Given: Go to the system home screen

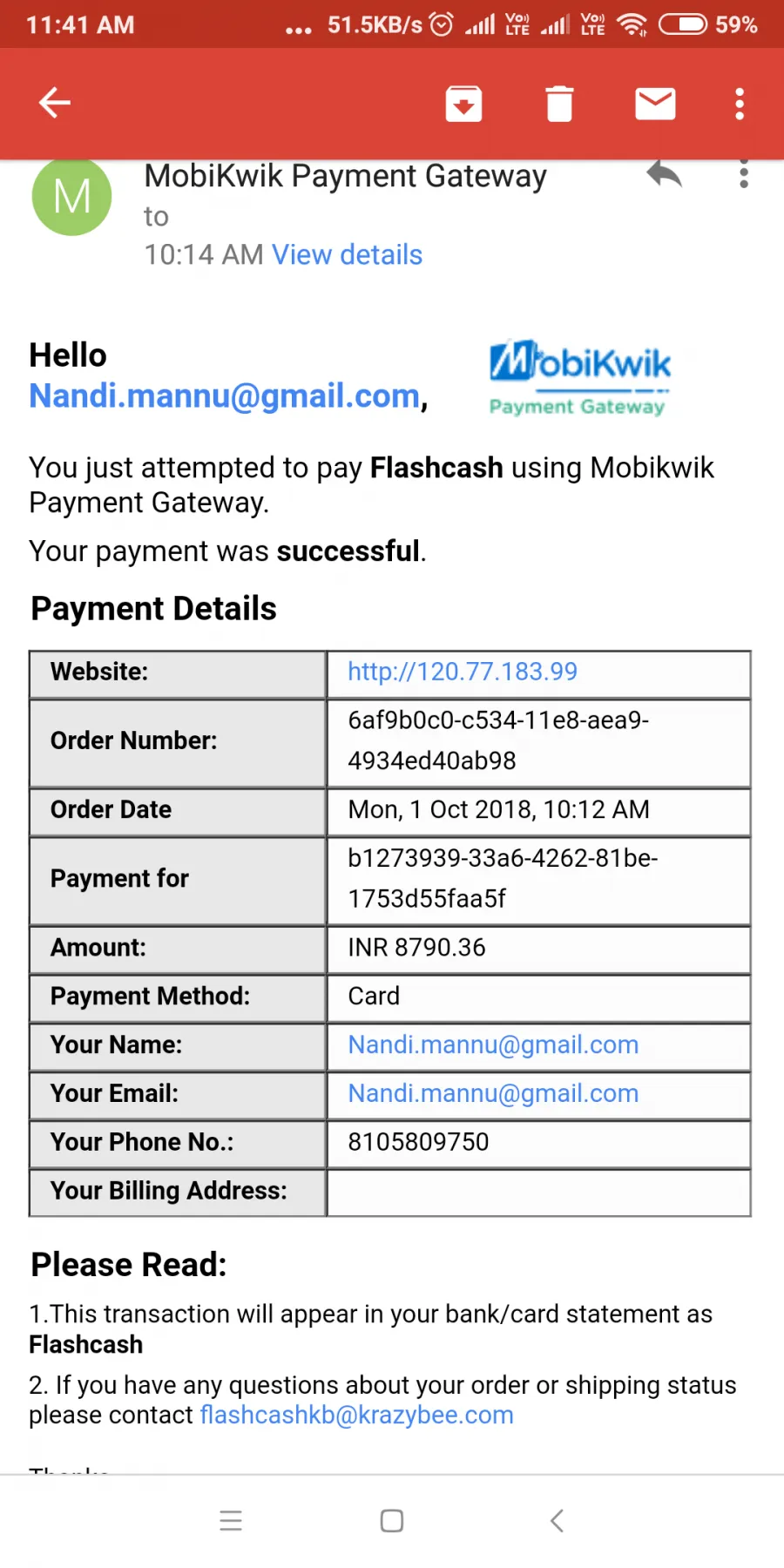Looking at the screenshot, I should [x=392, y=1521].
